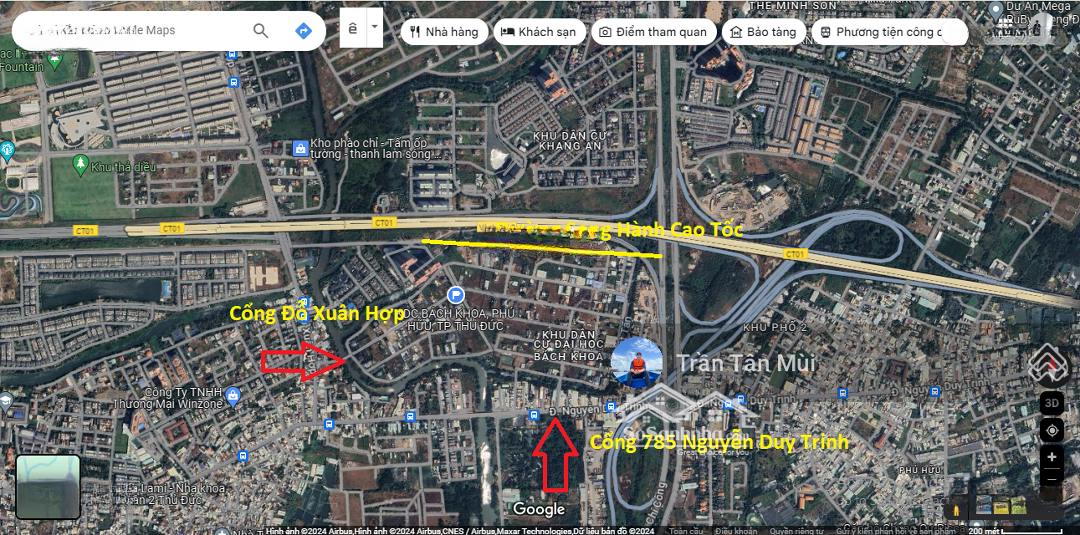Filter map by Nhà hàng
The image size is (1080, 535).
[x=444, y=32]
